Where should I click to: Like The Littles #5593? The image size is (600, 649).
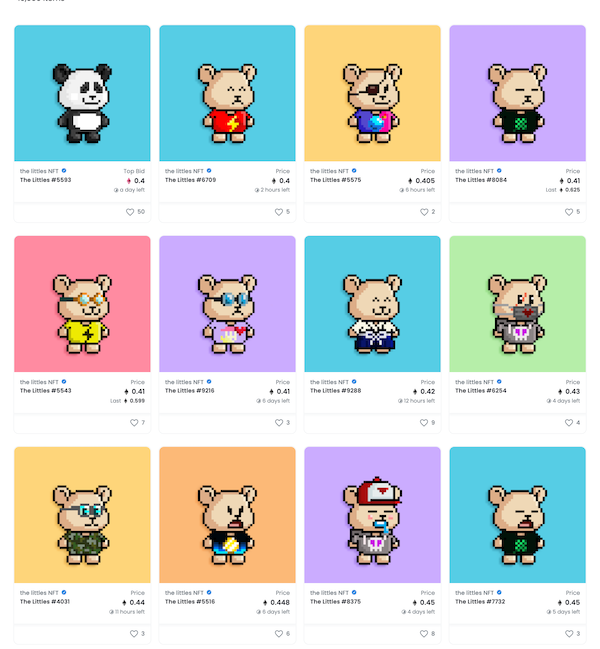pyautogui.click(x=130, y=212)
